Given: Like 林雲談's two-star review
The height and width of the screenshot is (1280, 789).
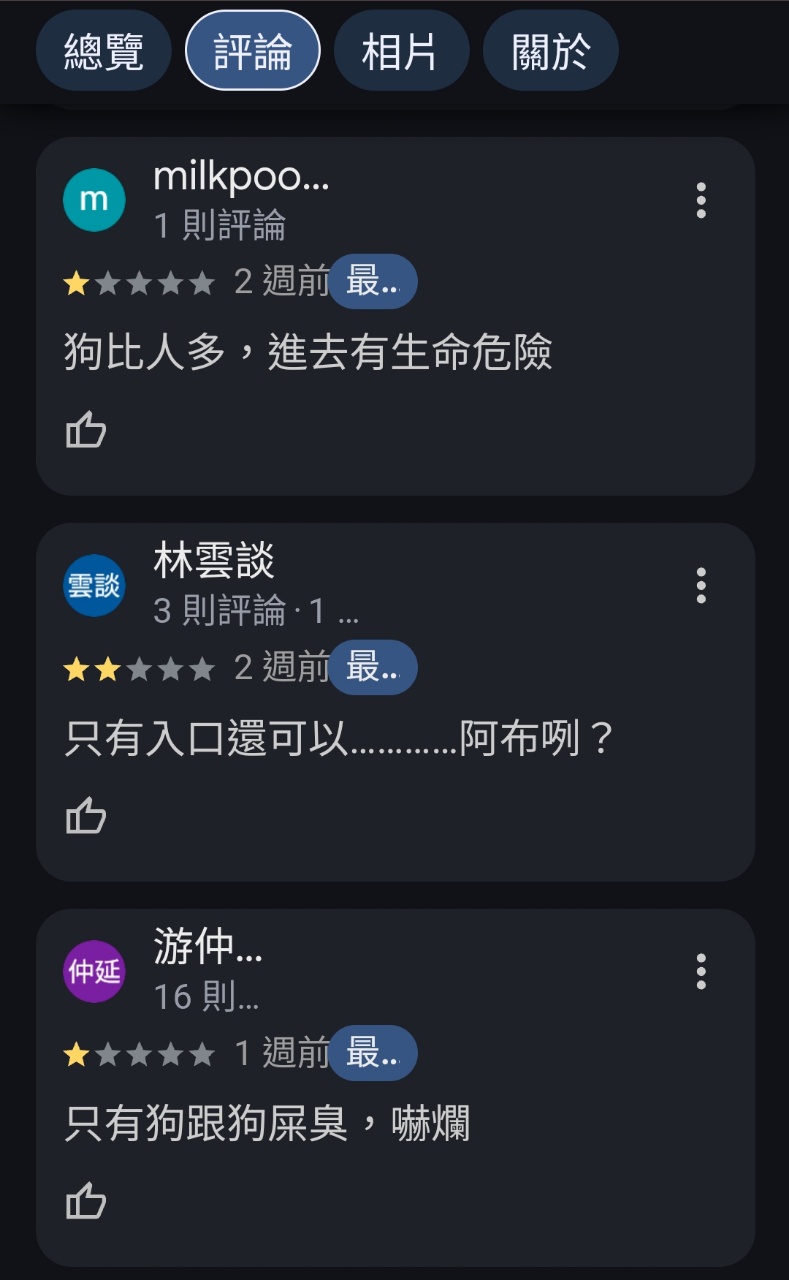Looking at the screenshot, I should (86, 816).
